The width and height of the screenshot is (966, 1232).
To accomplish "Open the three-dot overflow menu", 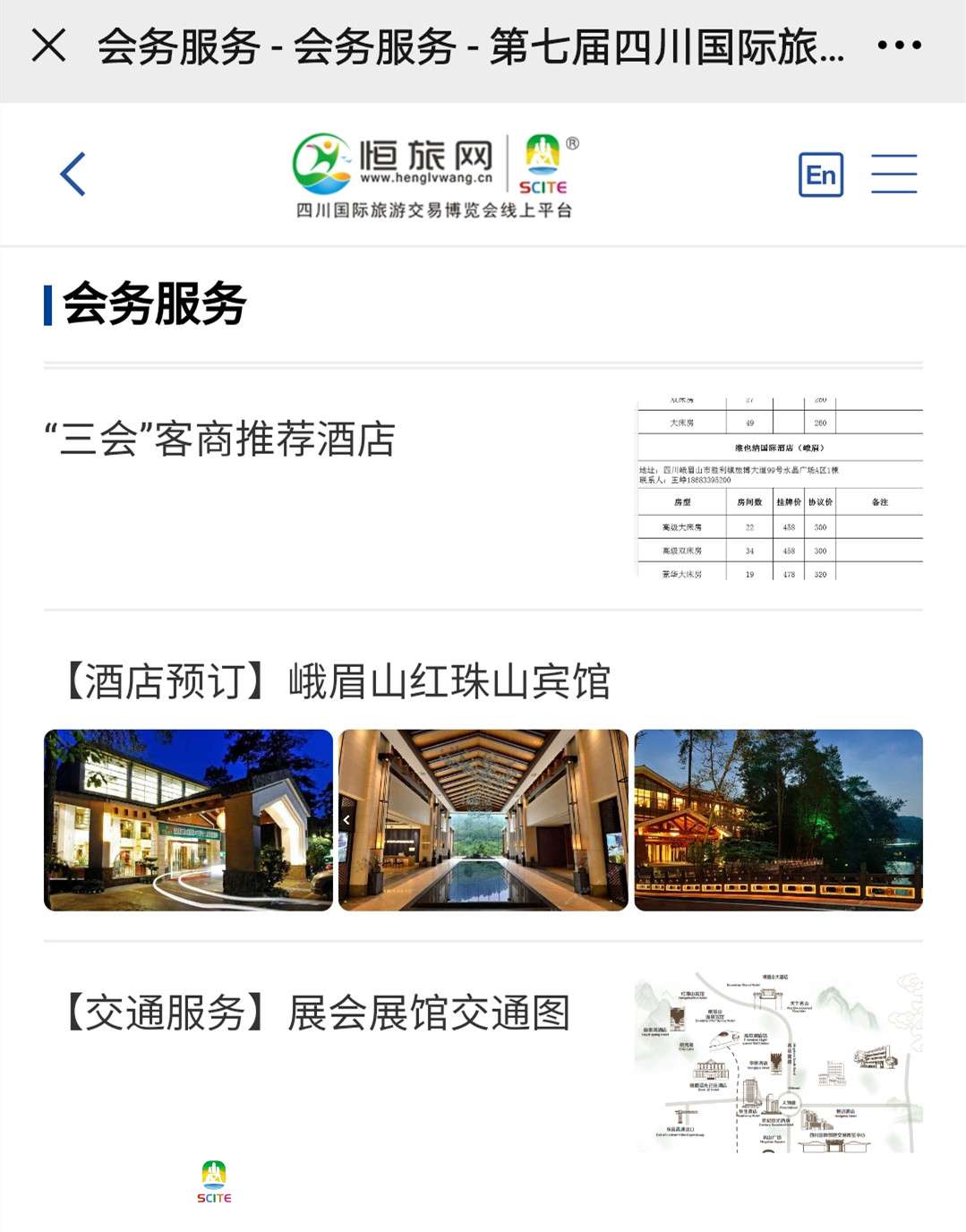I will [x=899, y=45].
